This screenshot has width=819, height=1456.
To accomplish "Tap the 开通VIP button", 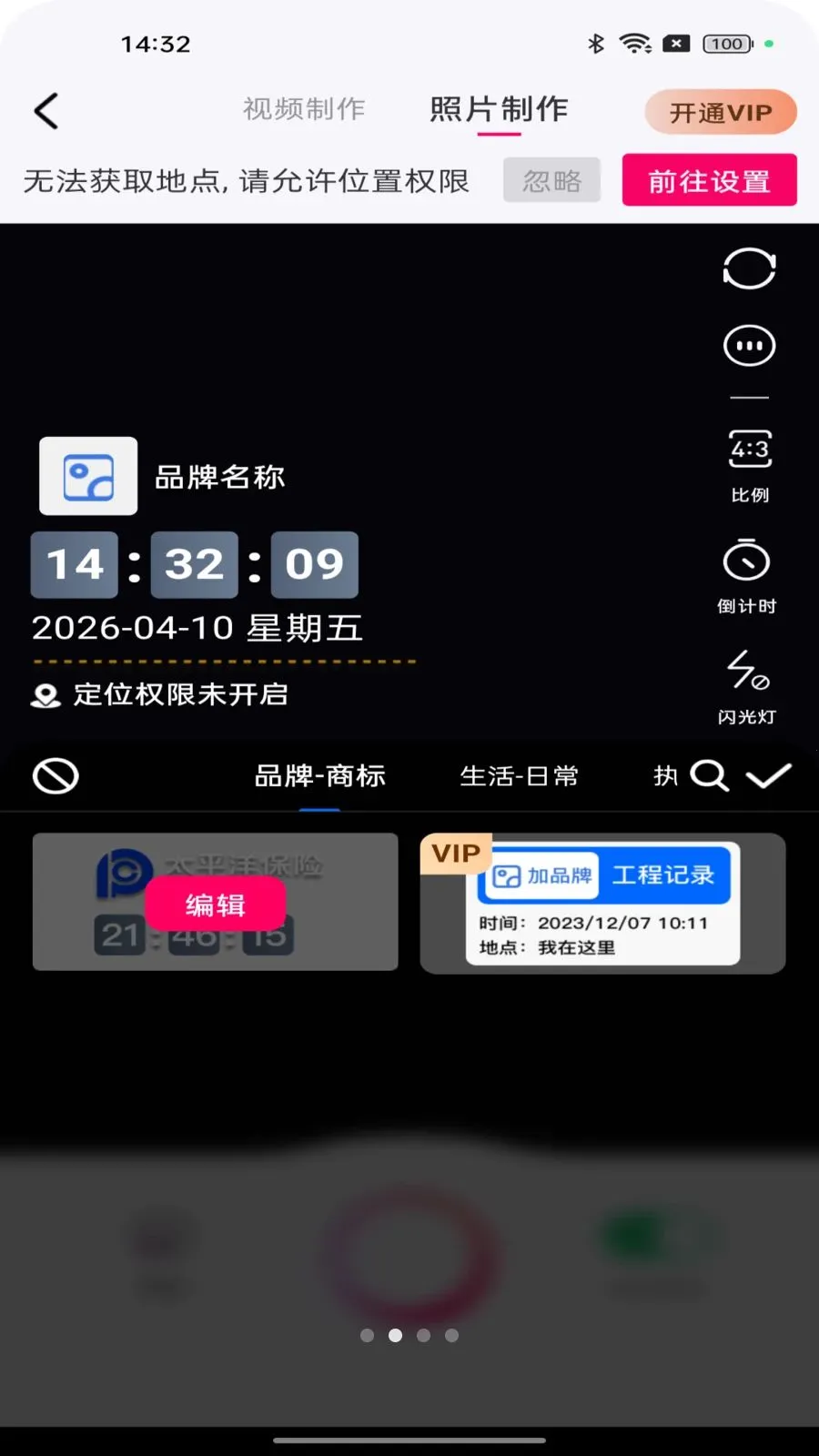I will tap(721, 112).
